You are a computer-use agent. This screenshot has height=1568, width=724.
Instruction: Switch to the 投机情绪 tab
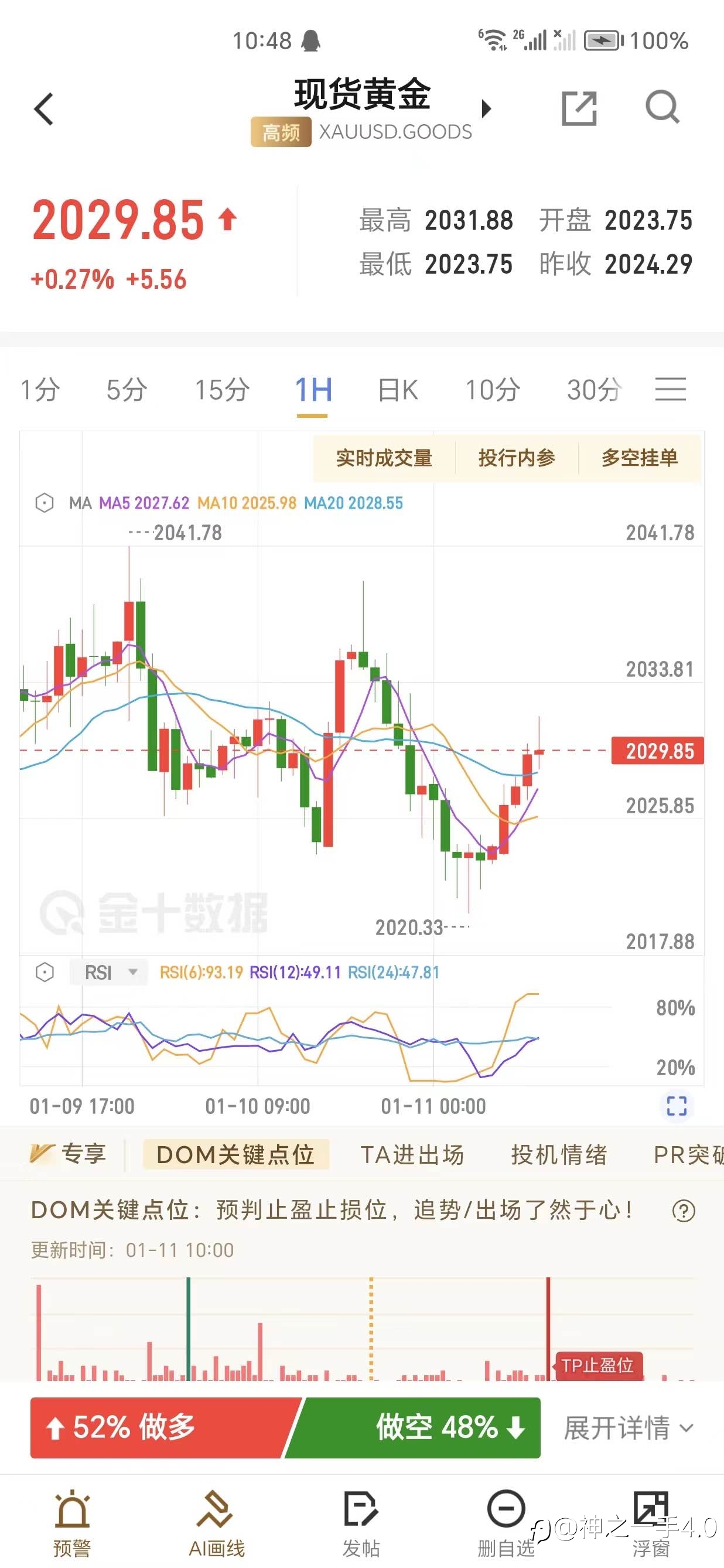(558, 1154)
